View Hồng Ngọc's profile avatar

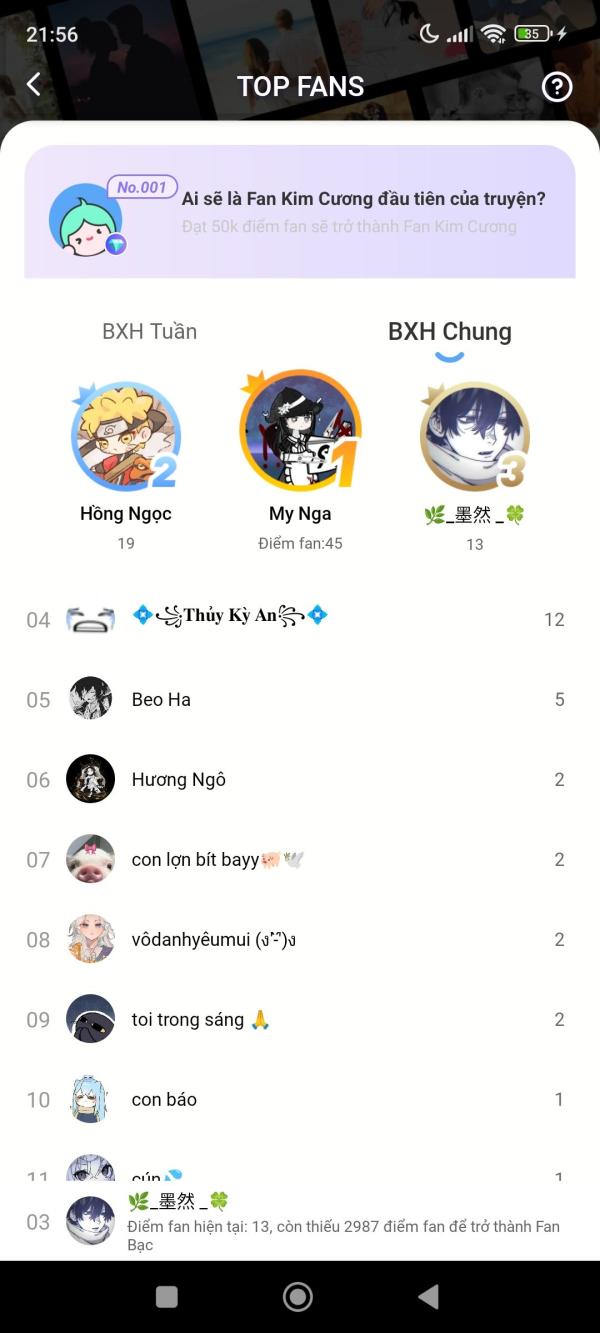coord(126,437)
